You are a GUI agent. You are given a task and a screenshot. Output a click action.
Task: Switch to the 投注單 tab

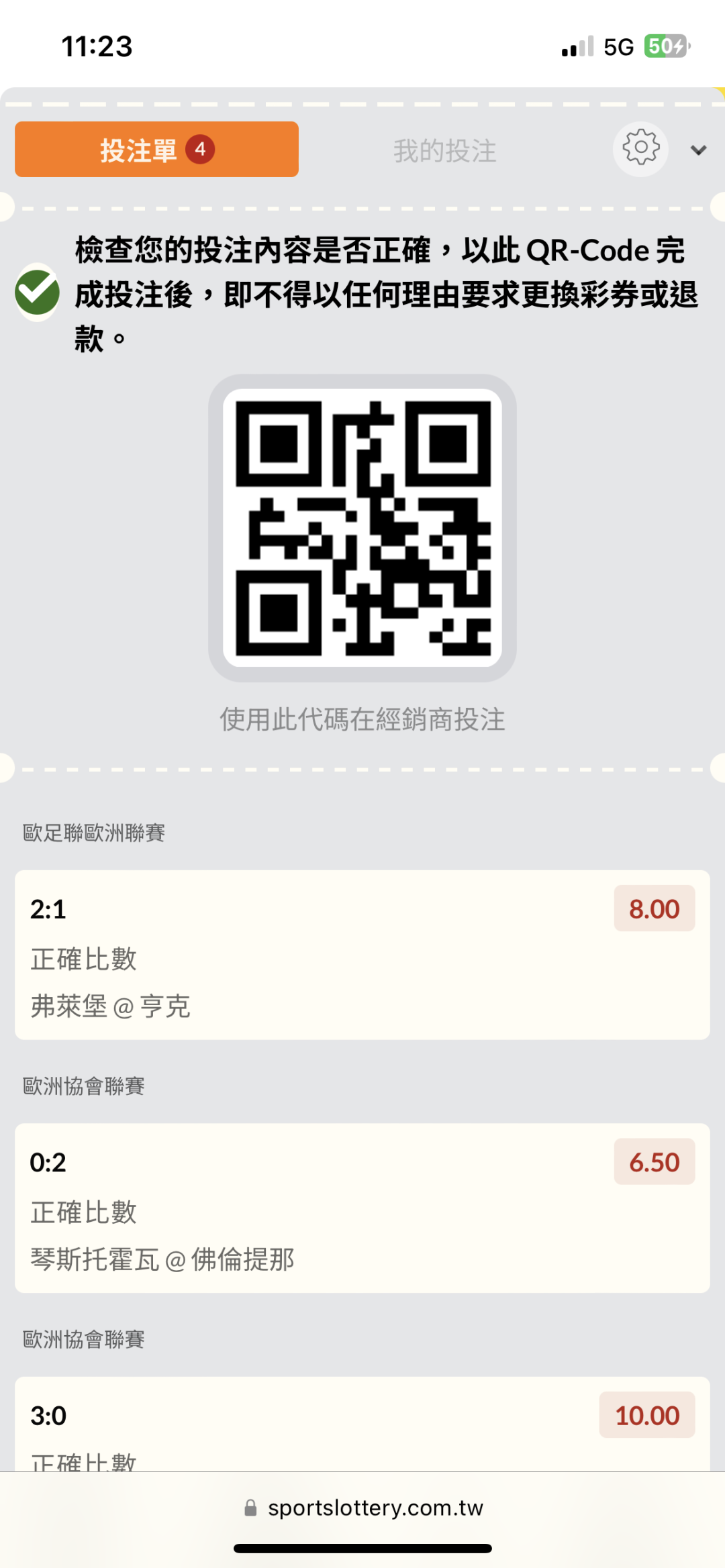pyautogui.click(x=156, y=149)
